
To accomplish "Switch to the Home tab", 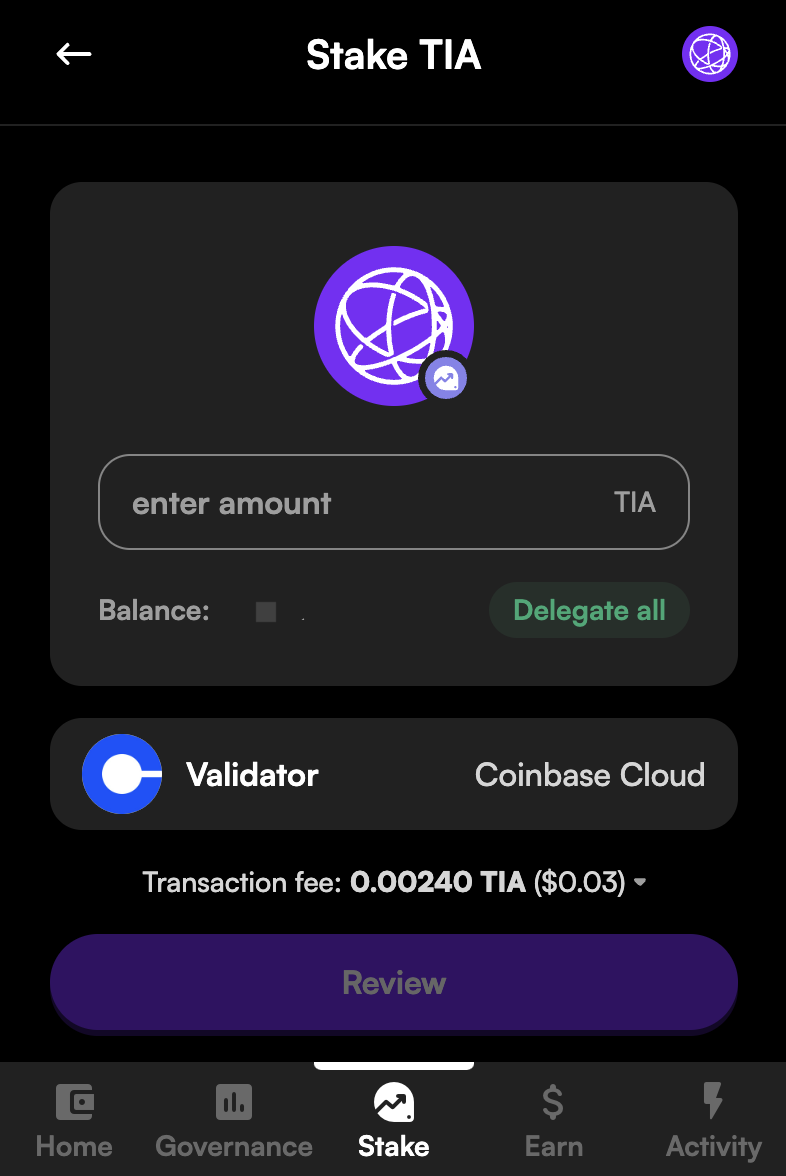I will click(x=74, y=1122).
